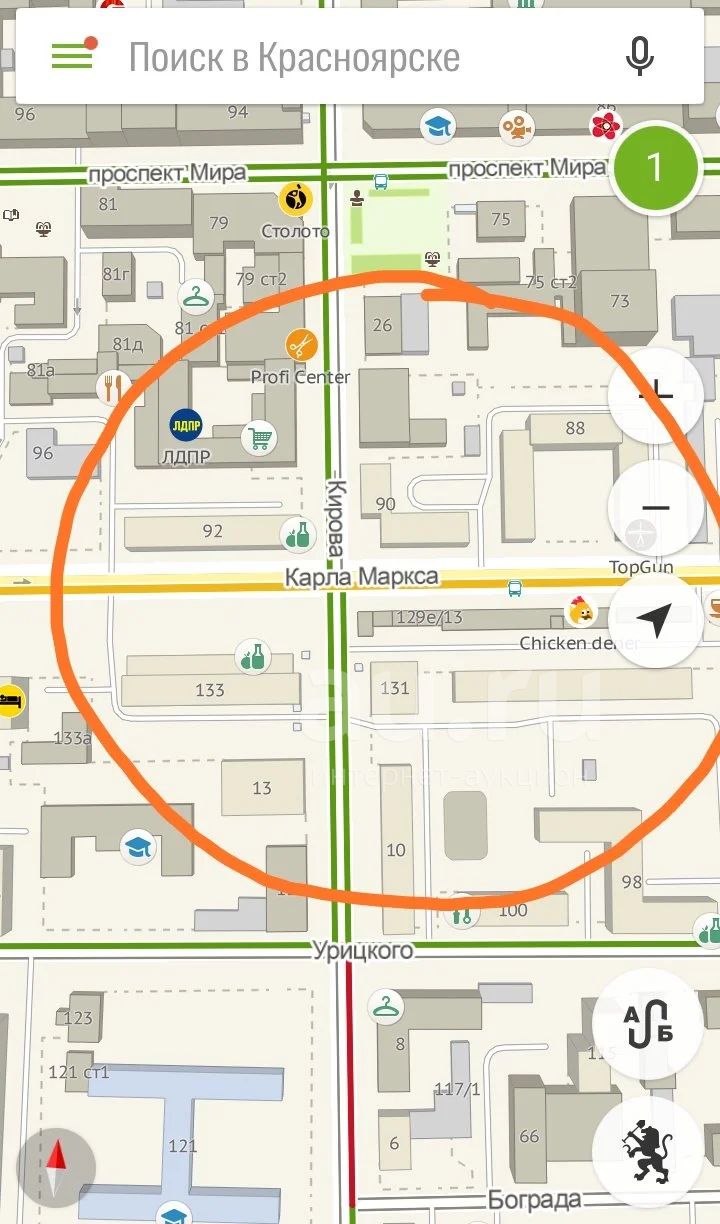This screenshot has height=1224, width=720.
Task: Zoom in on the map
Action: [x=655, y=394]
